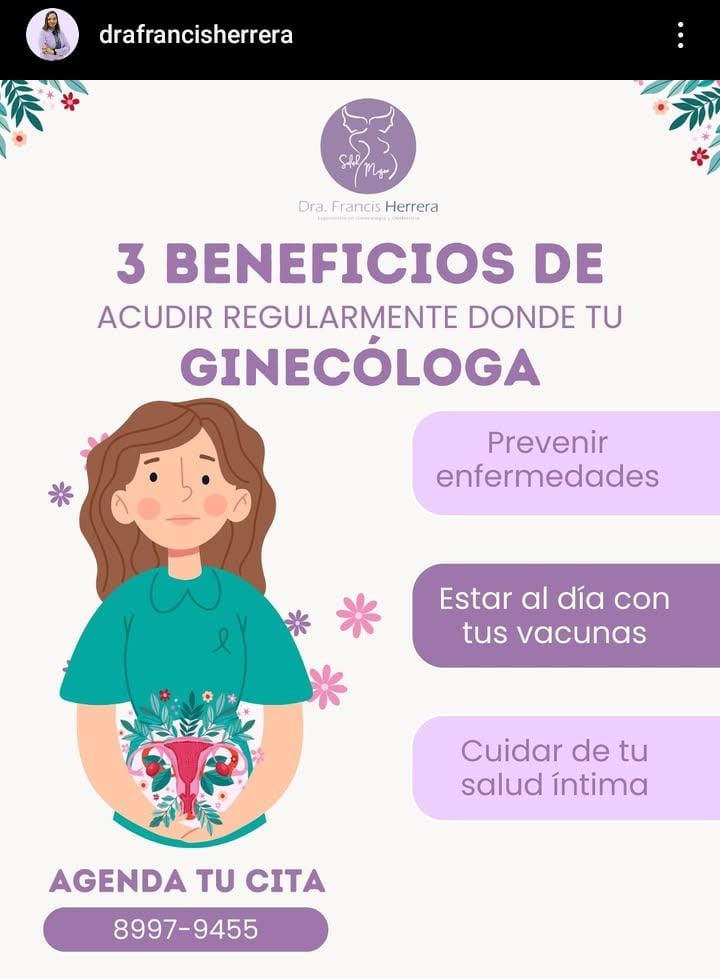720x979 pixels.
Task: Open the three-dot overflow menu
Action: 680,36
